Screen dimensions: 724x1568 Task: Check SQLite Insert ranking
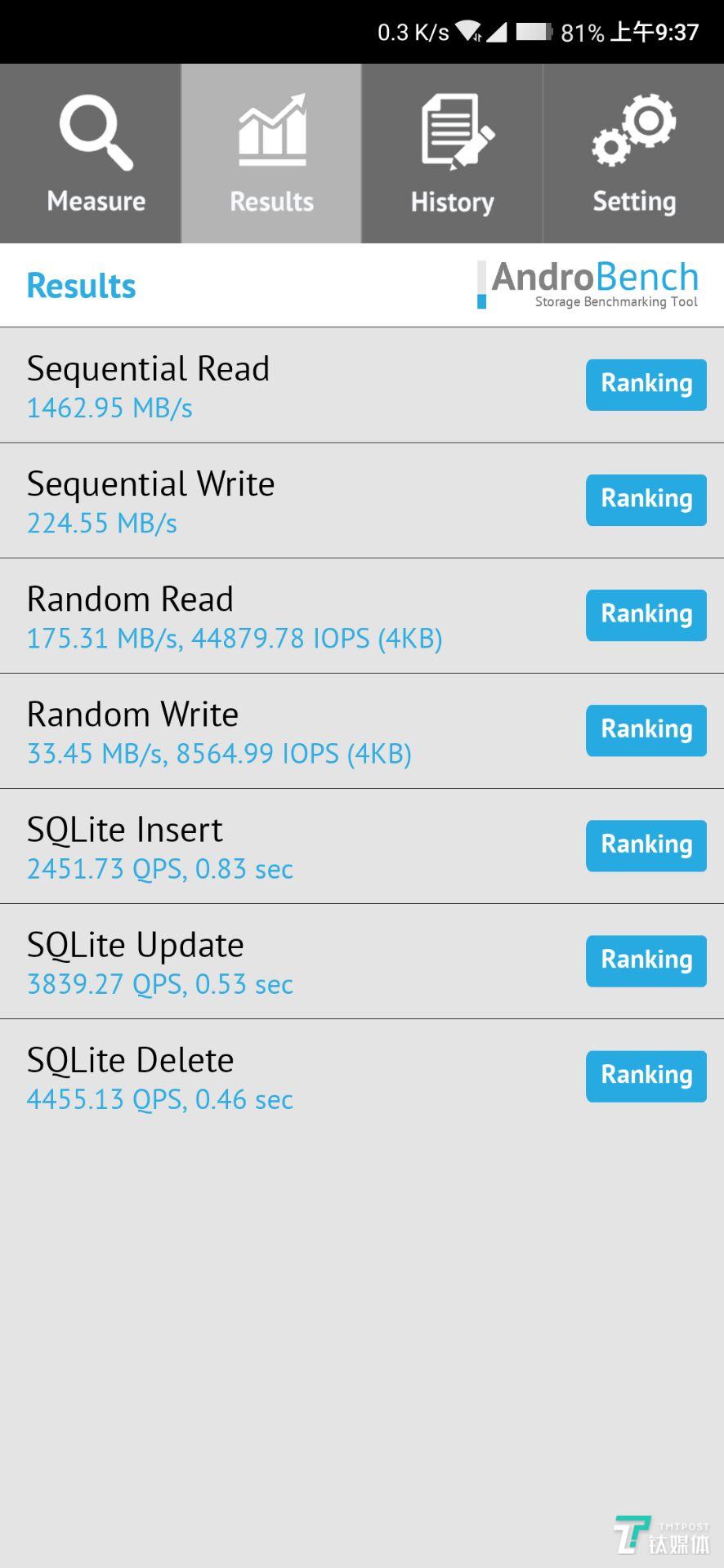point(646,844)
